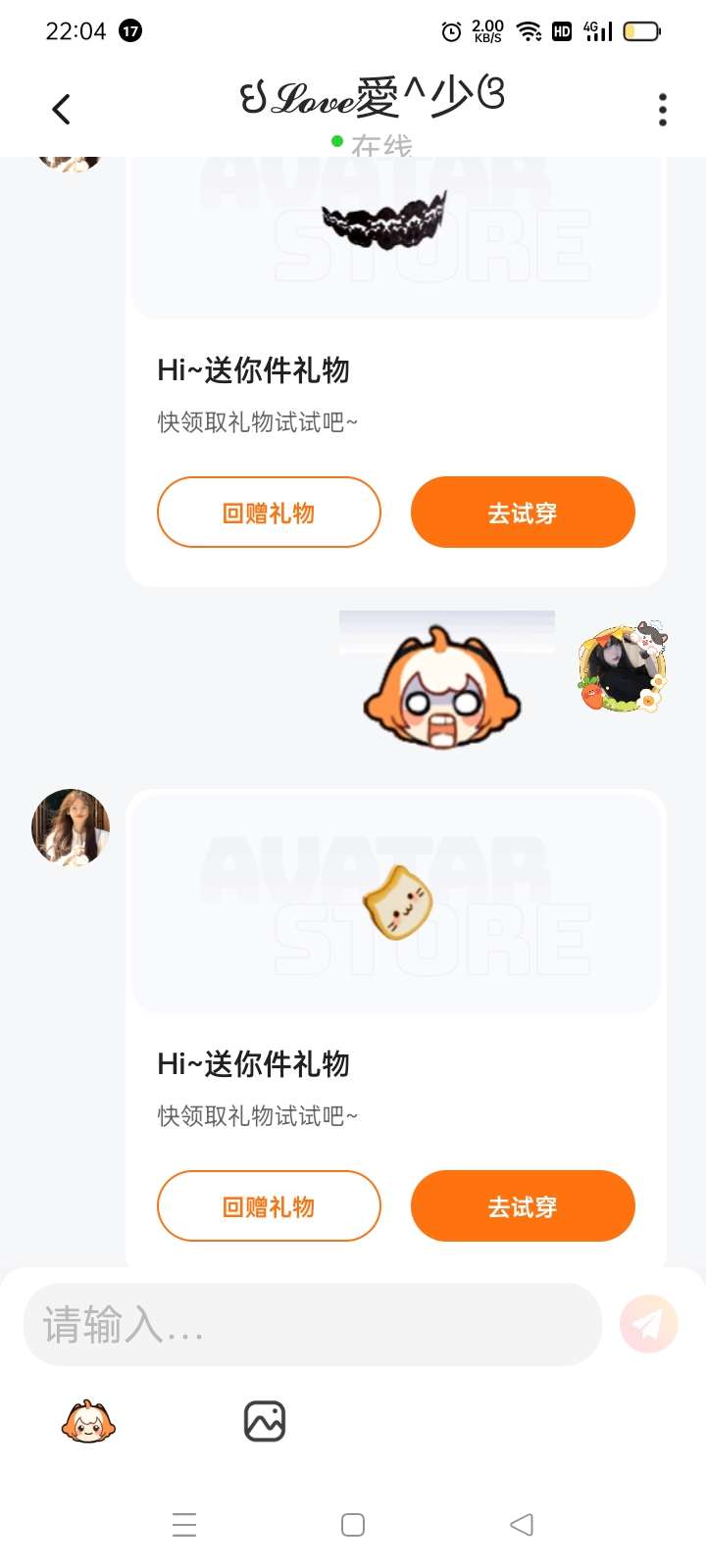Tap 去试穿 on the black lace gift card
The image size is (706, 1568).
point(523,512)
